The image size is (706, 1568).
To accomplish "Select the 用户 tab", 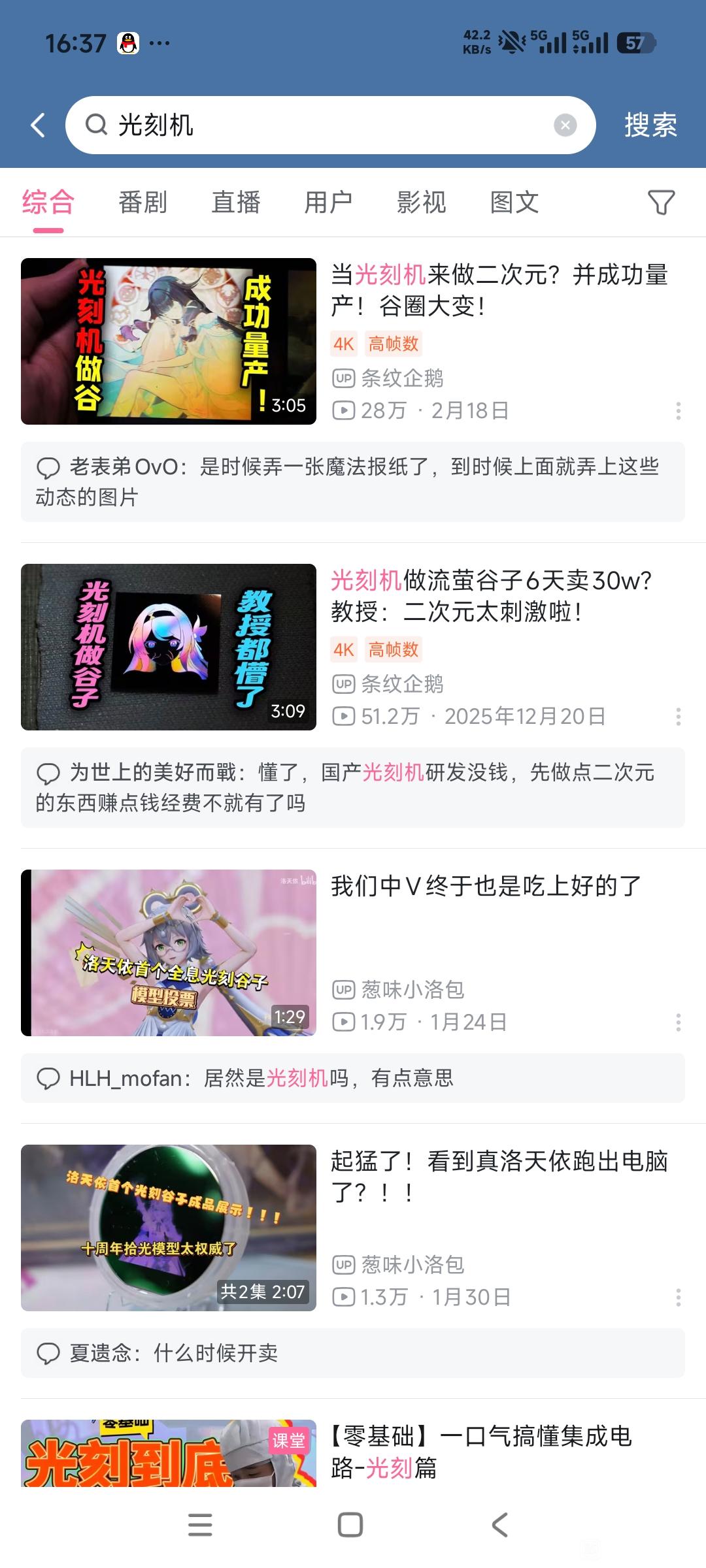I will tap(328, 203).
